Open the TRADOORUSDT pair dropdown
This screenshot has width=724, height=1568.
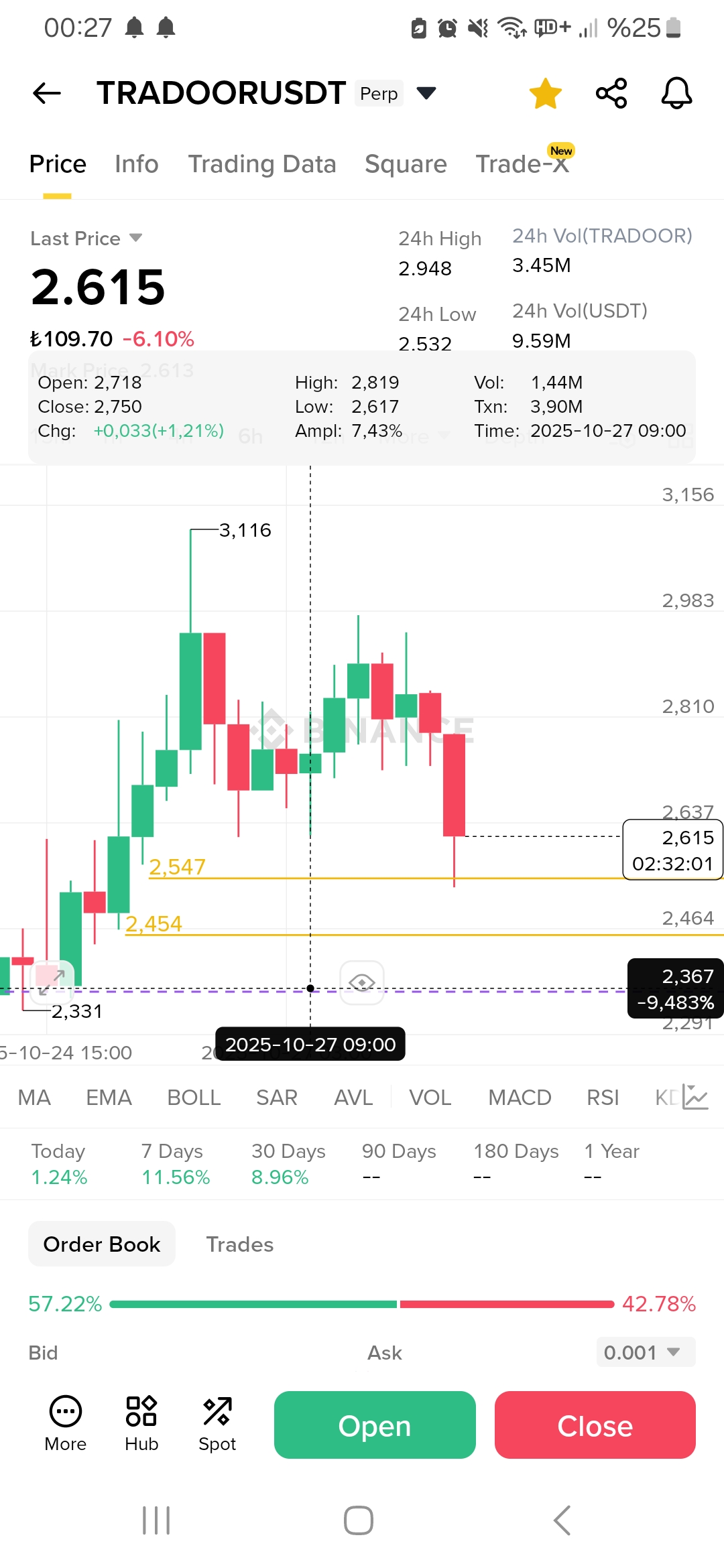pyautogui.click(x=426, y=92)
